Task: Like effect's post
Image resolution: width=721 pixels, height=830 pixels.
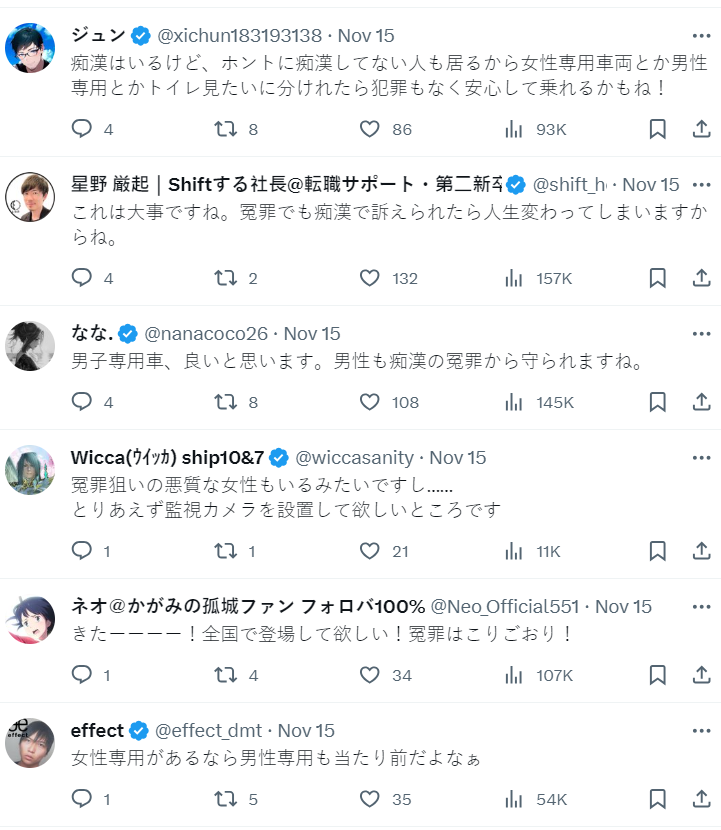Action: click(370, 799)
